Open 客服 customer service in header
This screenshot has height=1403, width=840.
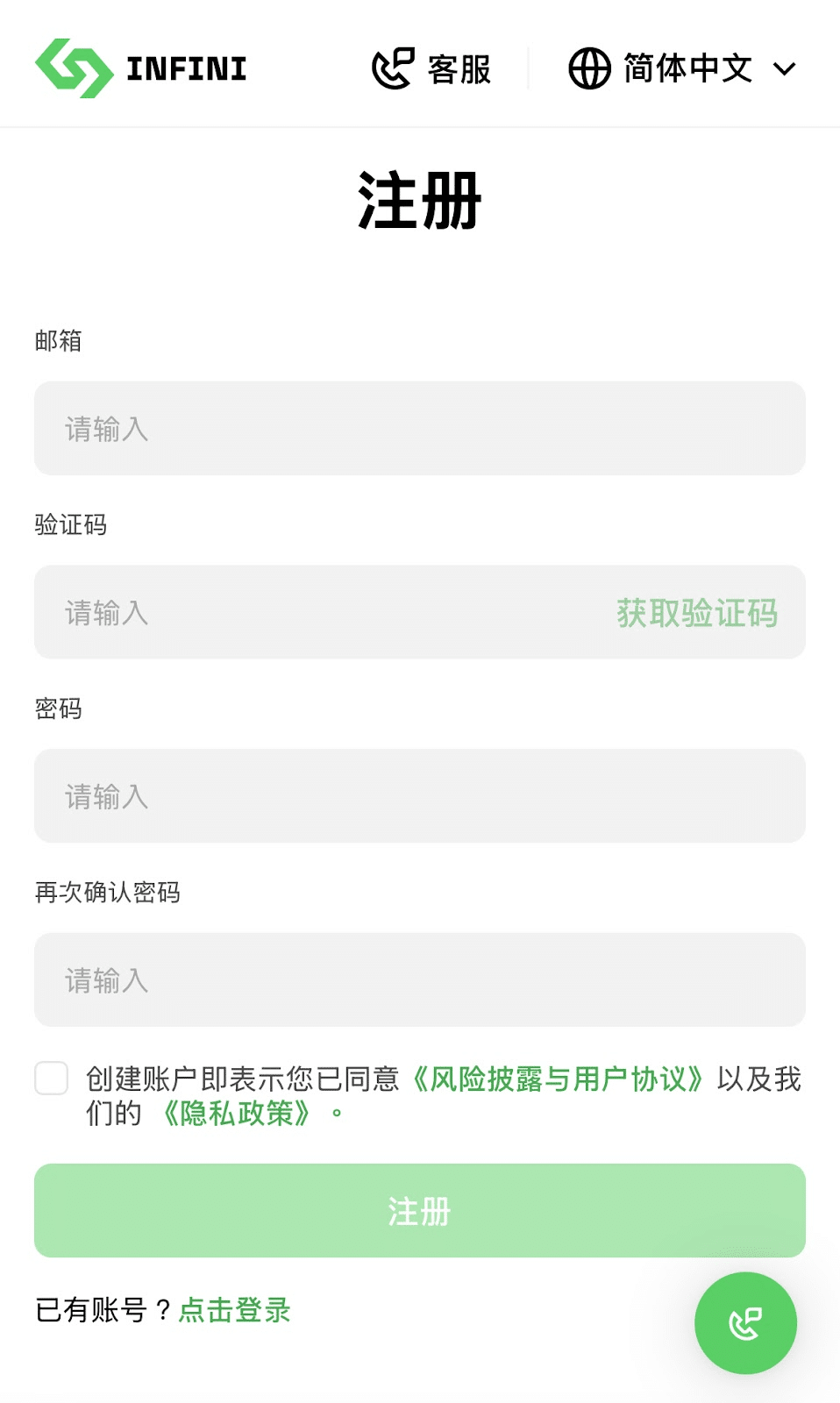(x=431, y=68)
